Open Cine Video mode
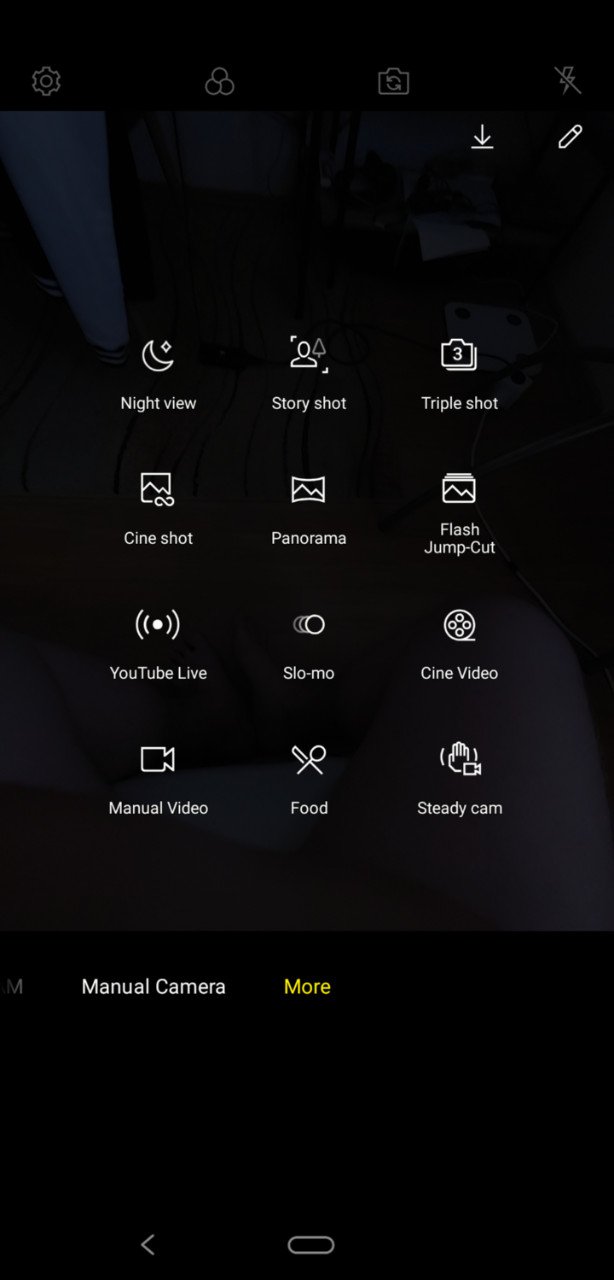Image resolution: width=614 pixels, height=1280 pixels. coord(459,645)
